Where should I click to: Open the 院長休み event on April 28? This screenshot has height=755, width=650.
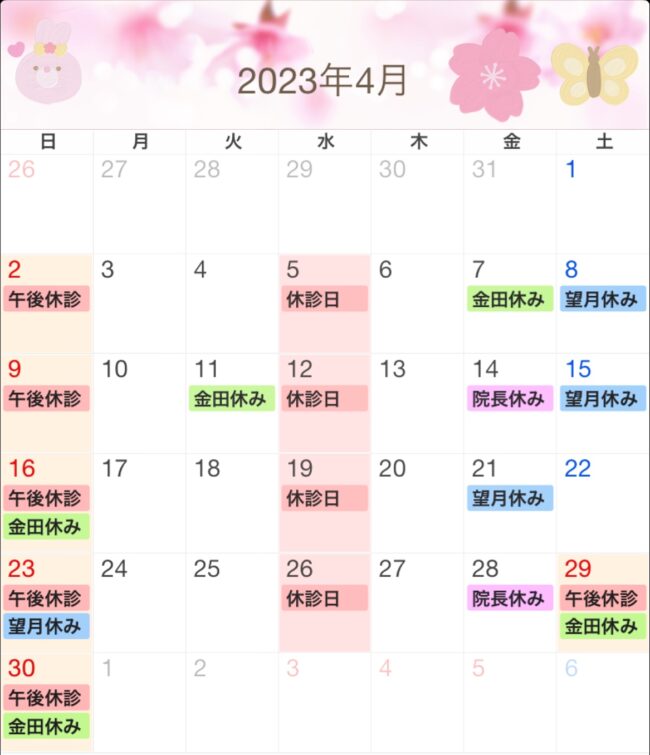510,598
